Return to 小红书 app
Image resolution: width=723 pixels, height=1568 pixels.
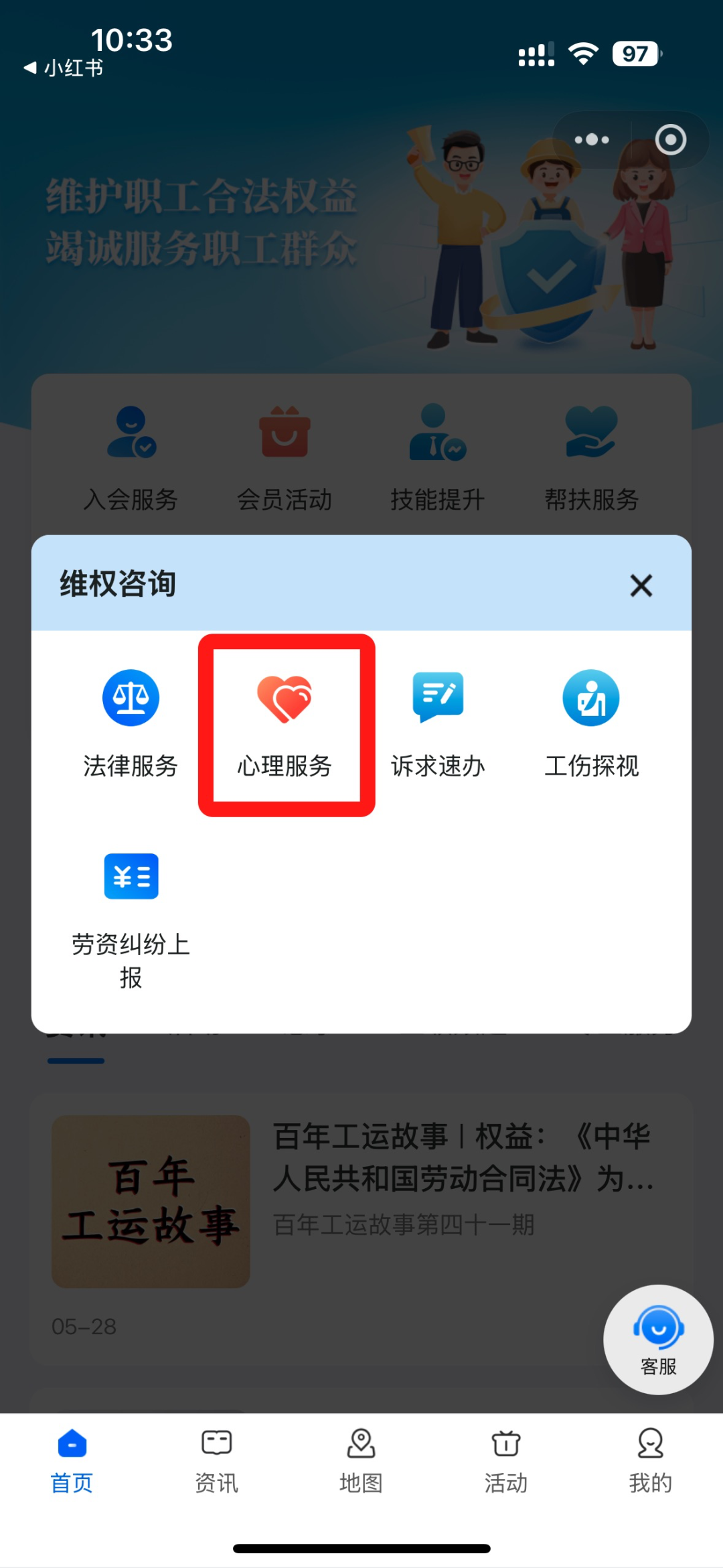(x=64, y=68)
